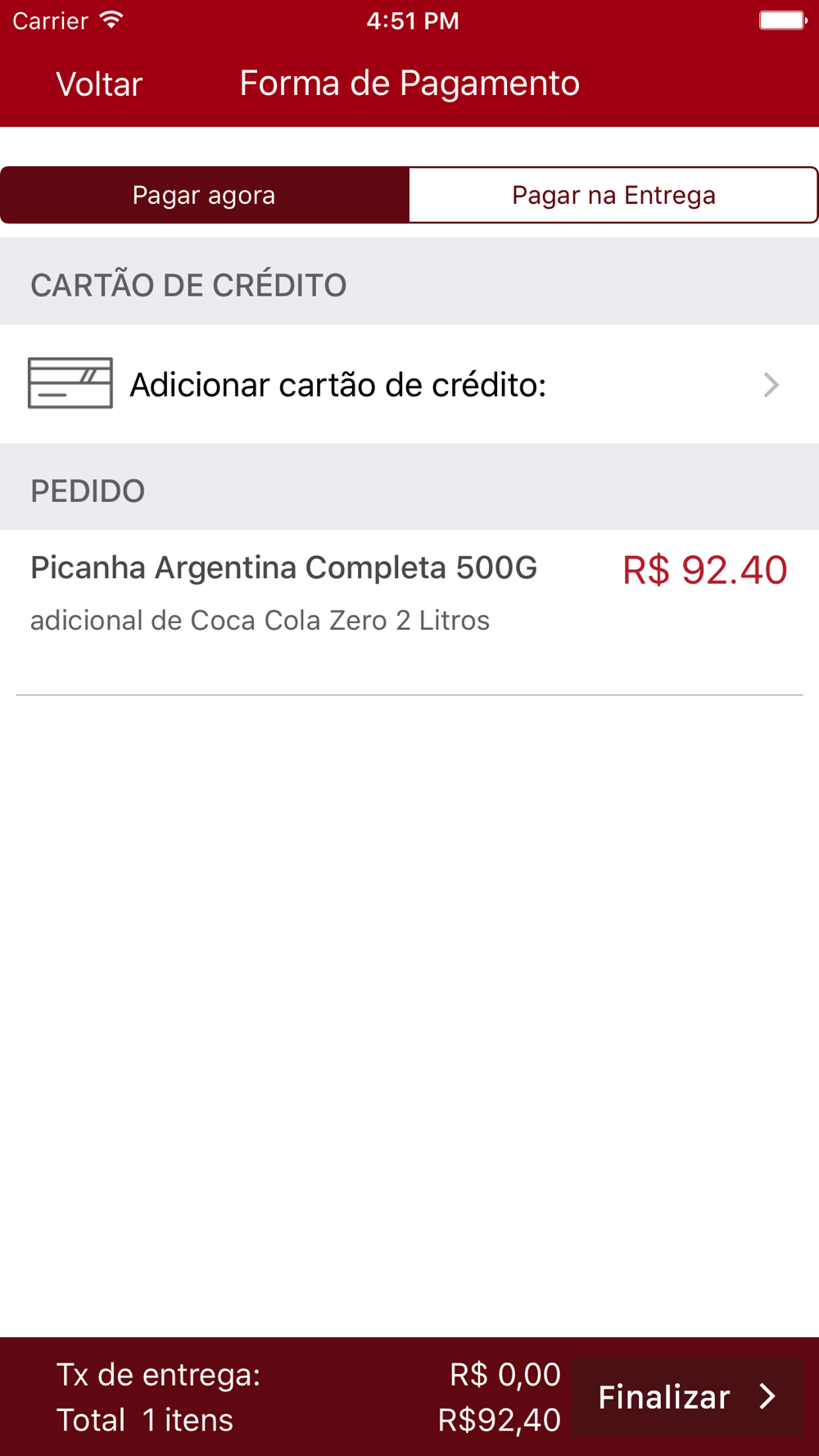Switch to Pagar na Entrega
The height and width of the screenshot is (1456, 819).
pyautogui.click(x=613, y=195)
